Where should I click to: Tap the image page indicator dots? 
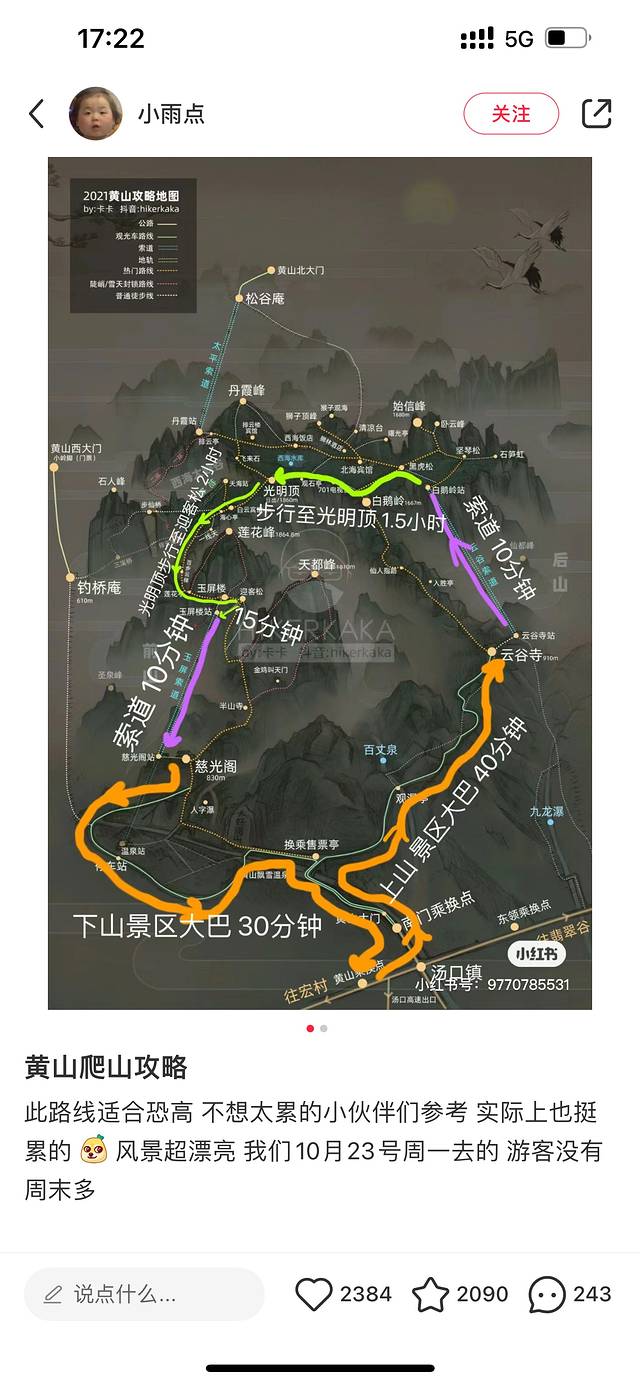coord(316,1028)
